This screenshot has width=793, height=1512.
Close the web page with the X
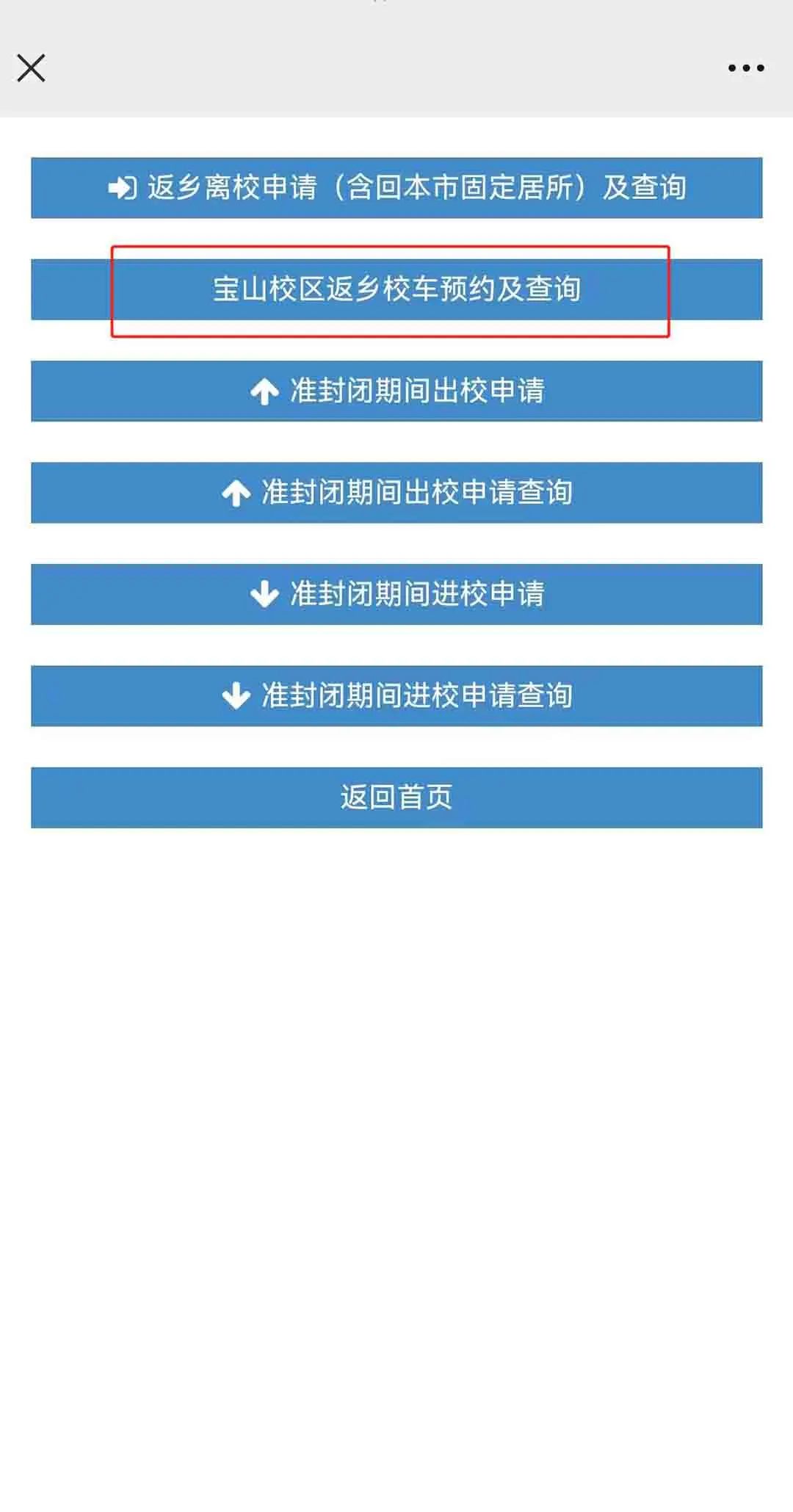pos(31,68)
